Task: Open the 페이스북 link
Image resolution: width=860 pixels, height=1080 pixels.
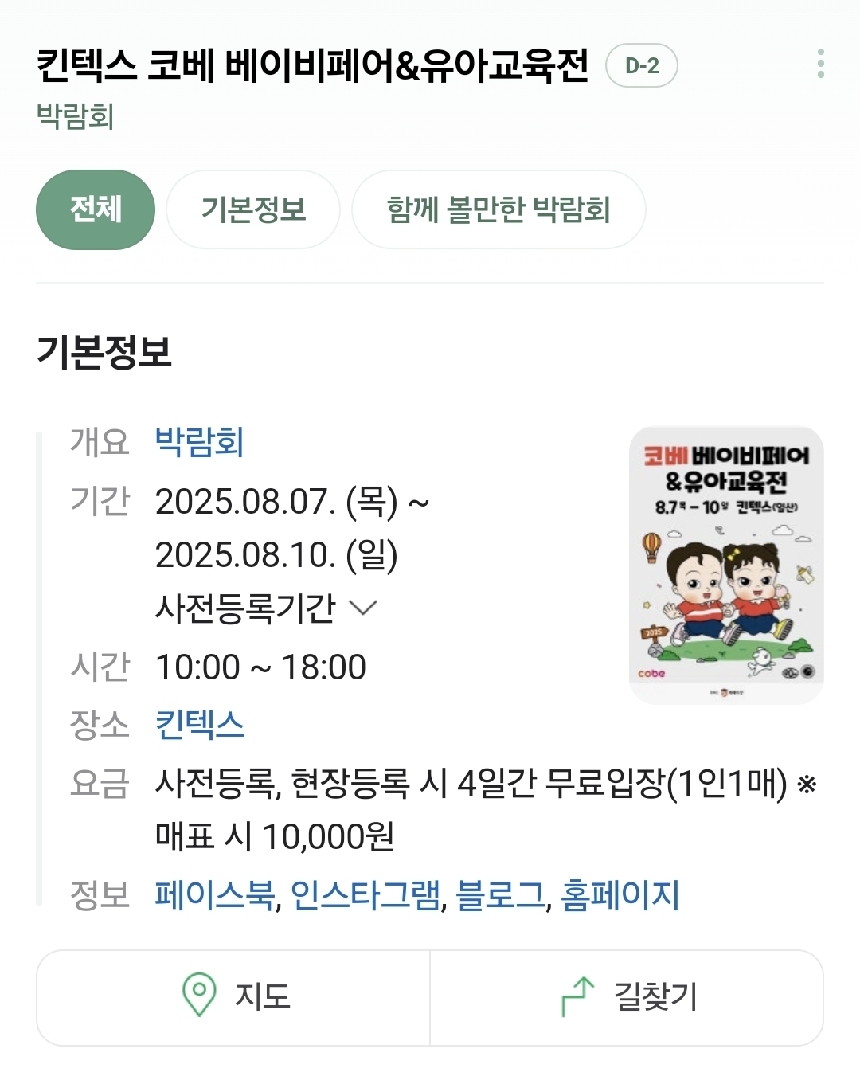Action: [214, 894]
